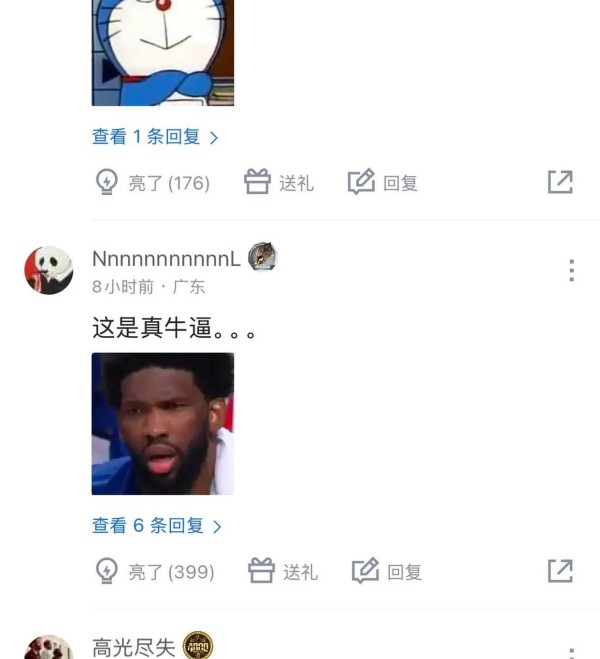Tap 回复 beside 亮了 (176)

[x=383, y=183]
